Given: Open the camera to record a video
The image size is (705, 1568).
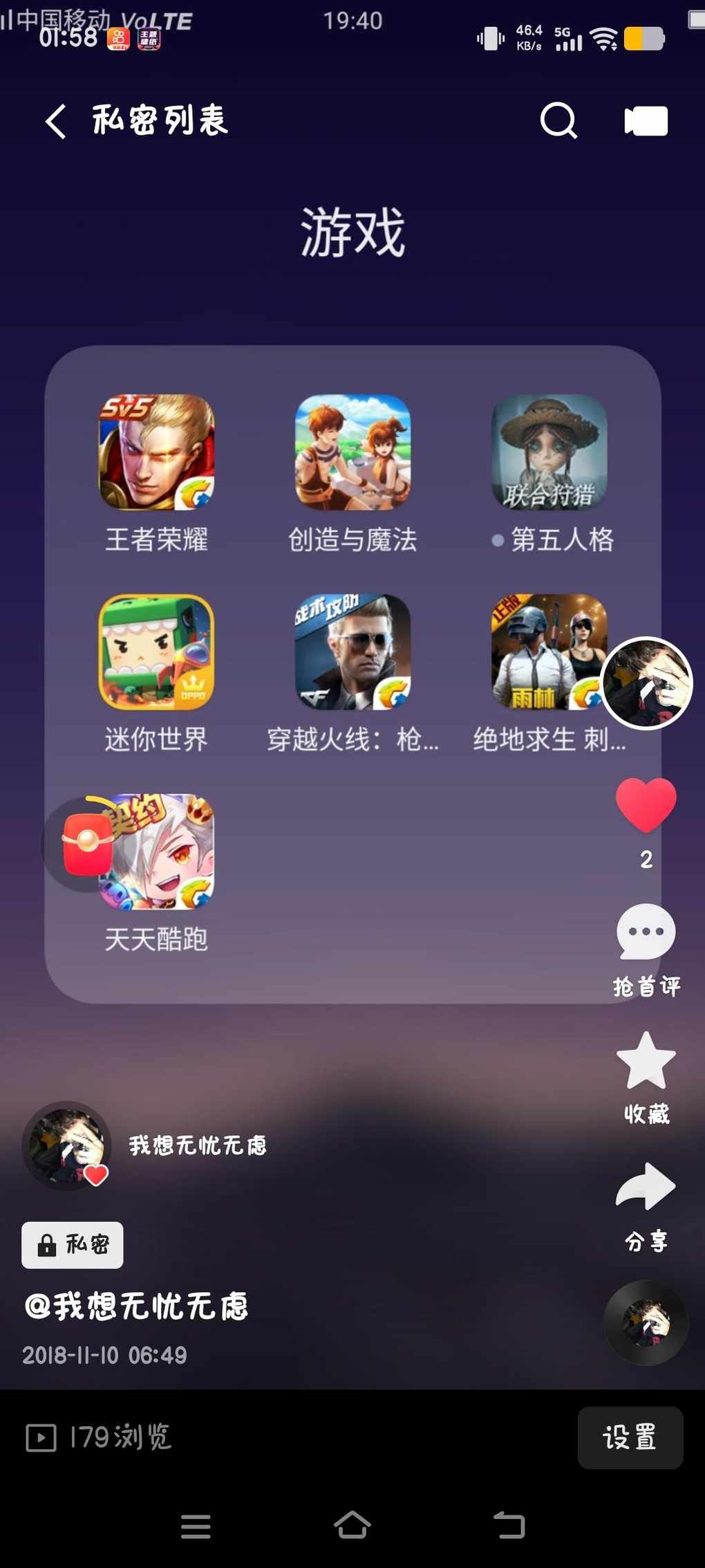Looking at the screenshot, I should (x=646, y=121).
